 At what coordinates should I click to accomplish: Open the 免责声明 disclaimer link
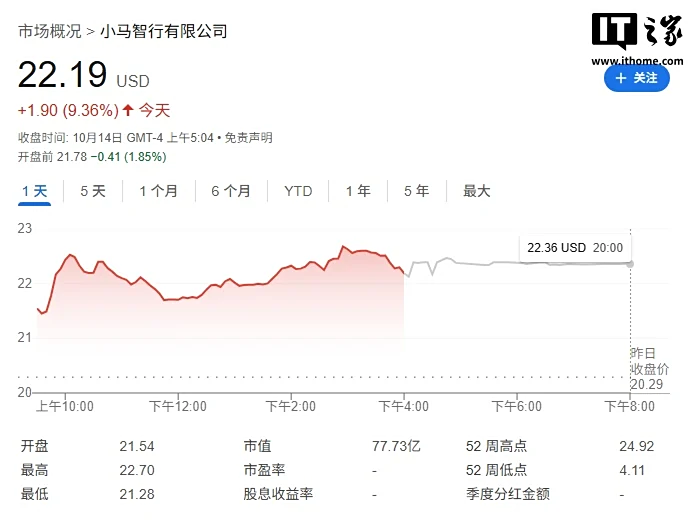click(247, 138)
